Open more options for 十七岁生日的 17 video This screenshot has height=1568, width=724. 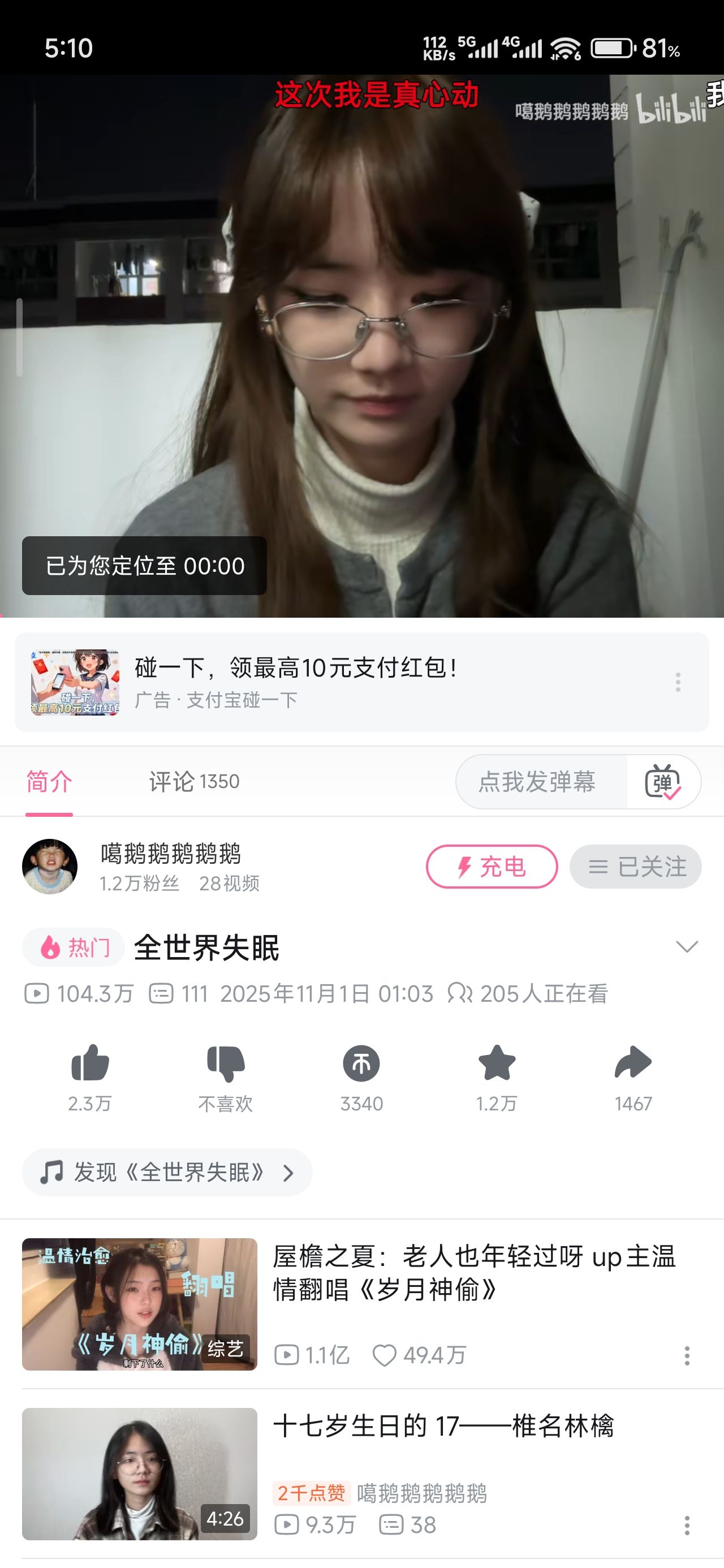pyautogui.click(x=687, y=1525)
